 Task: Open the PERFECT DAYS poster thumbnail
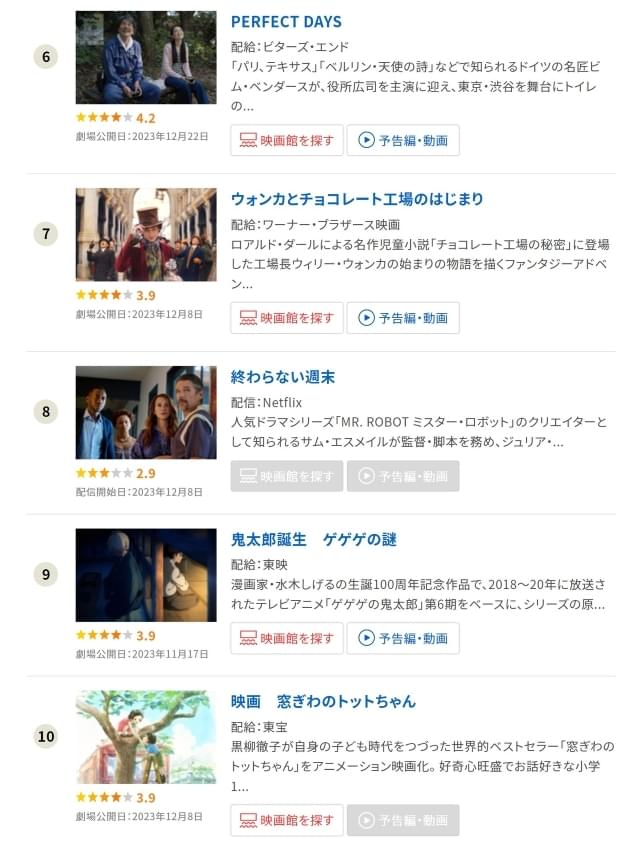tap(146, 58)
